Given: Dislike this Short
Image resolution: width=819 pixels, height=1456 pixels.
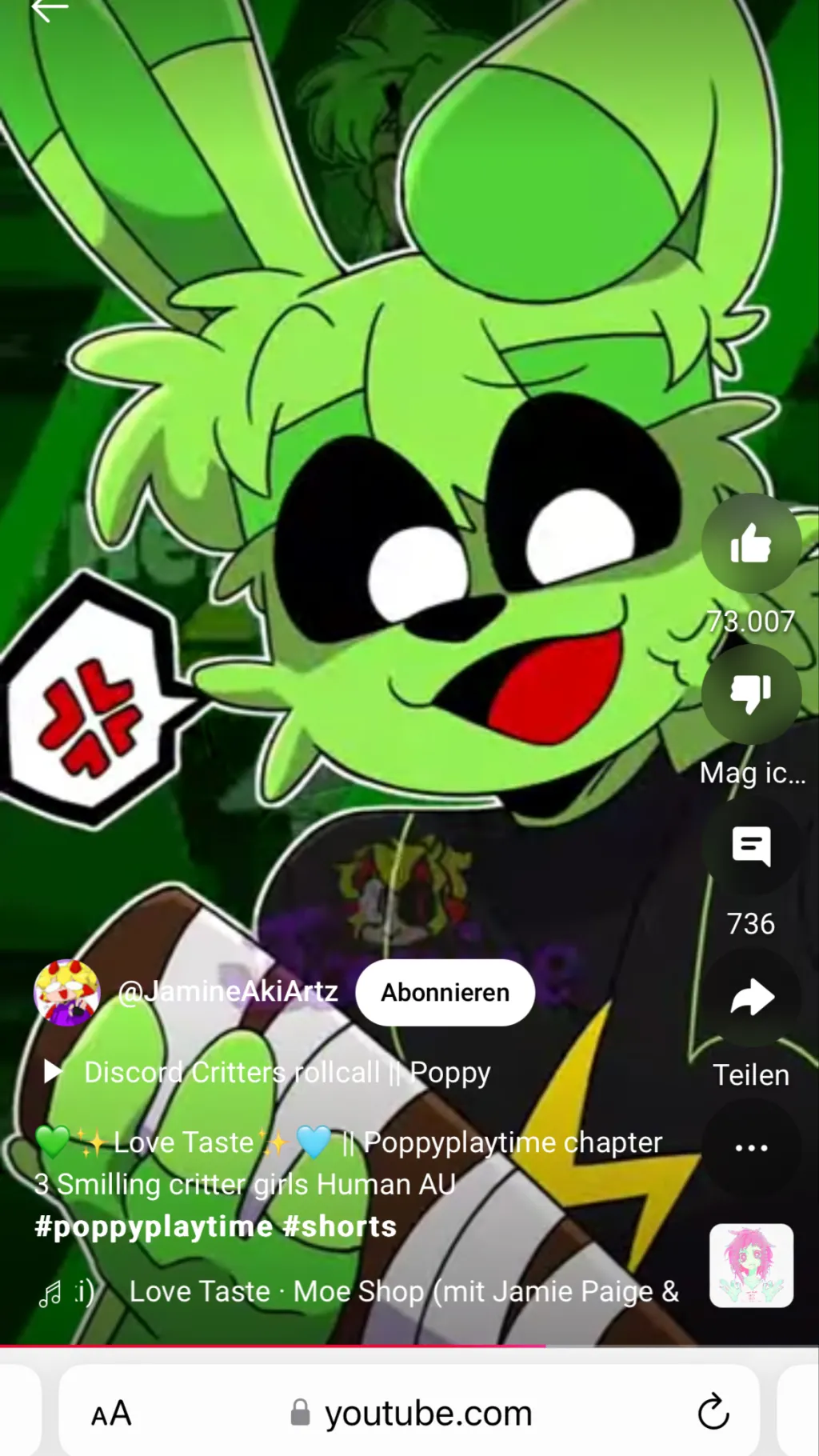Looking at the screenshot, I should point(751,694).
